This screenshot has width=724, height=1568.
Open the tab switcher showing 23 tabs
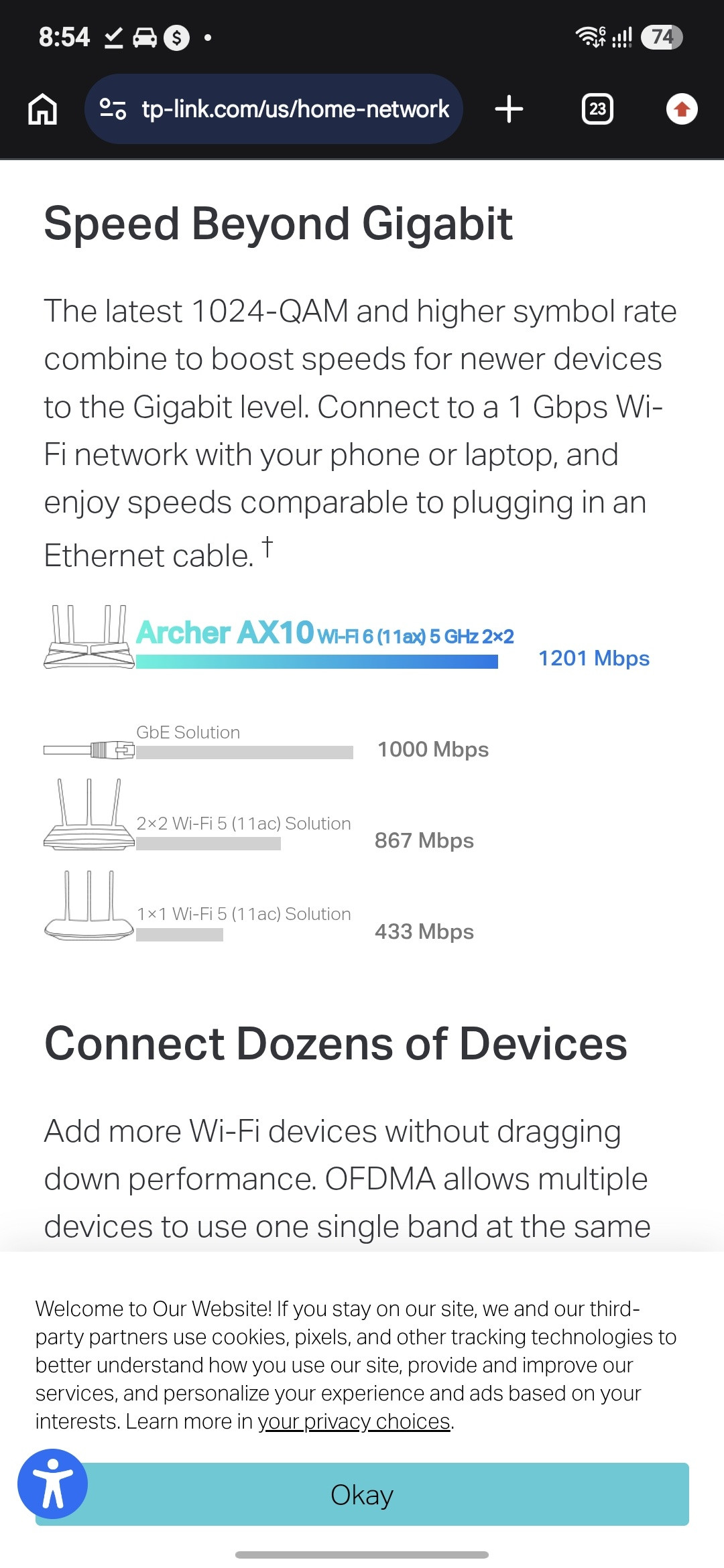597,109
